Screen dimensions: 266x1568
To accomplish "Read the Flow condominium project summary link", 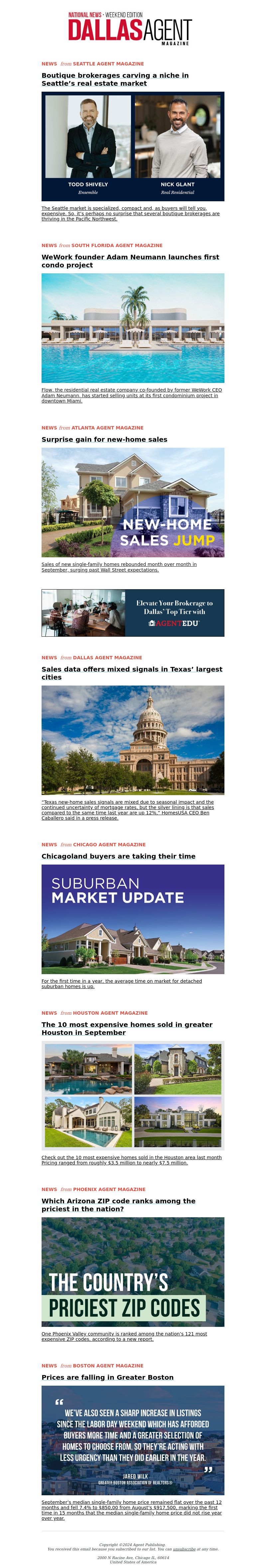I will 131,395.
